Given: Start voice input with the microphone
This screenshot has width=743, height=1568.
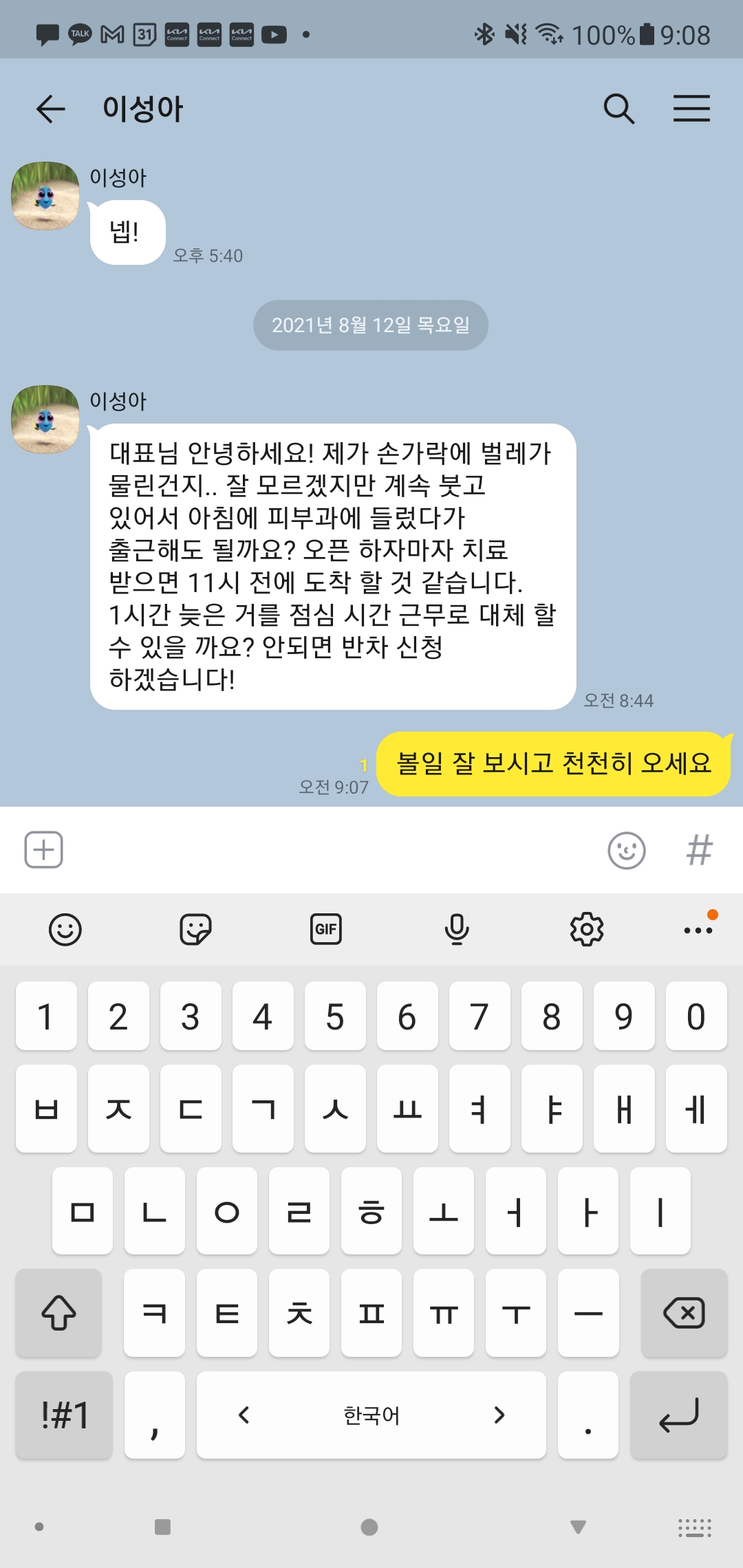Looking at the screenshot, I should point(457,930).
